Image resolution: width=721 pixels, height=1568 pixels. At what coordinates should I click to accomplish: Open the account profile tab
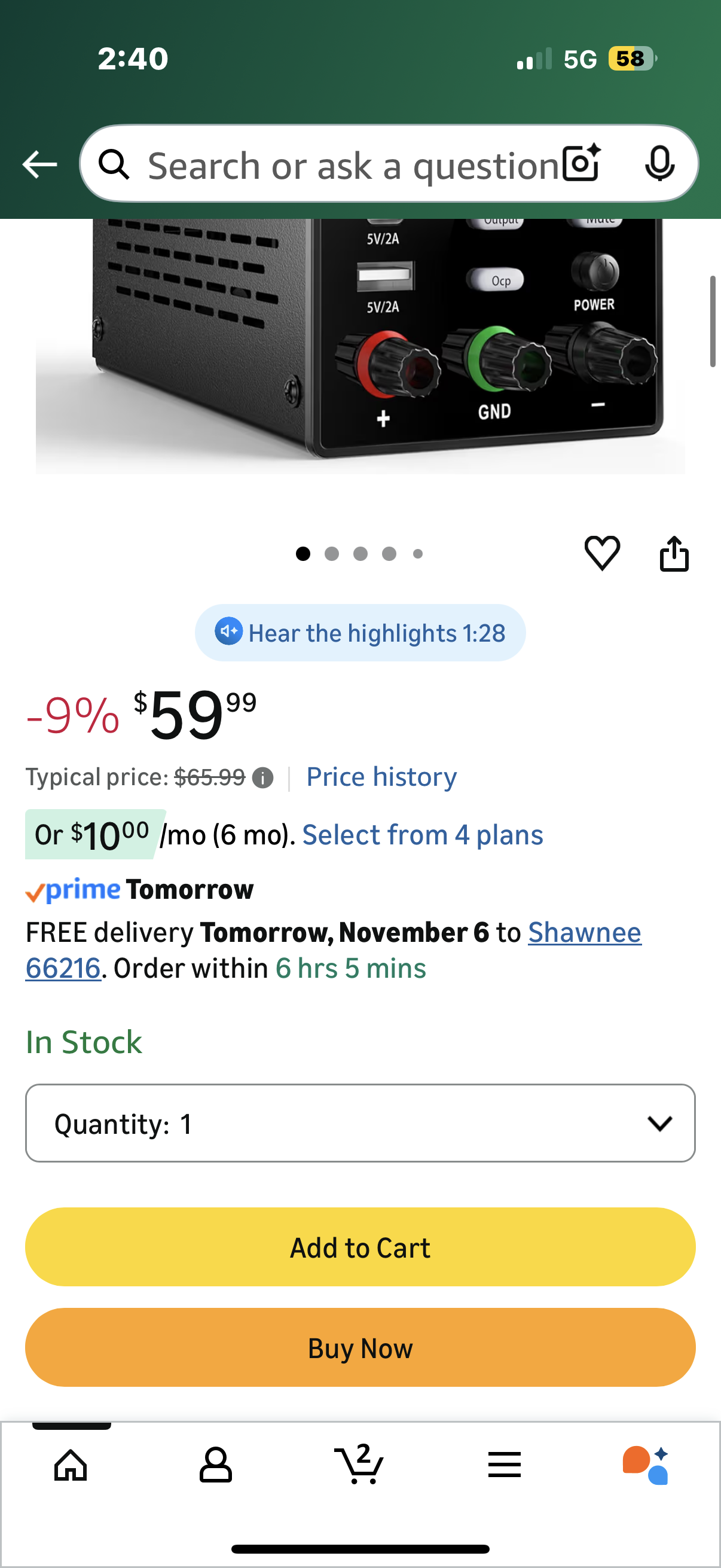point(216,1465)
